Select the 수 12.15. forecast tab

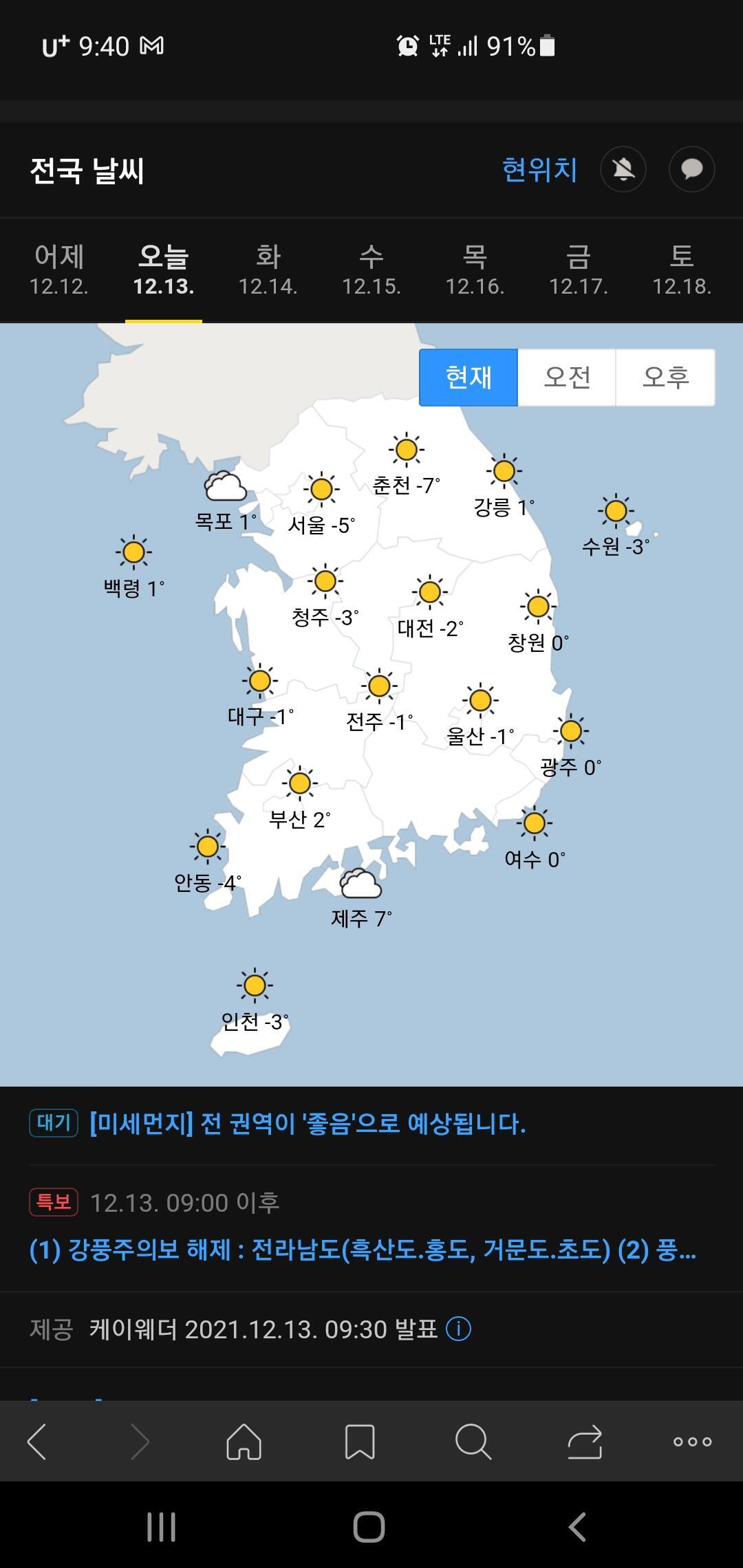371,270
